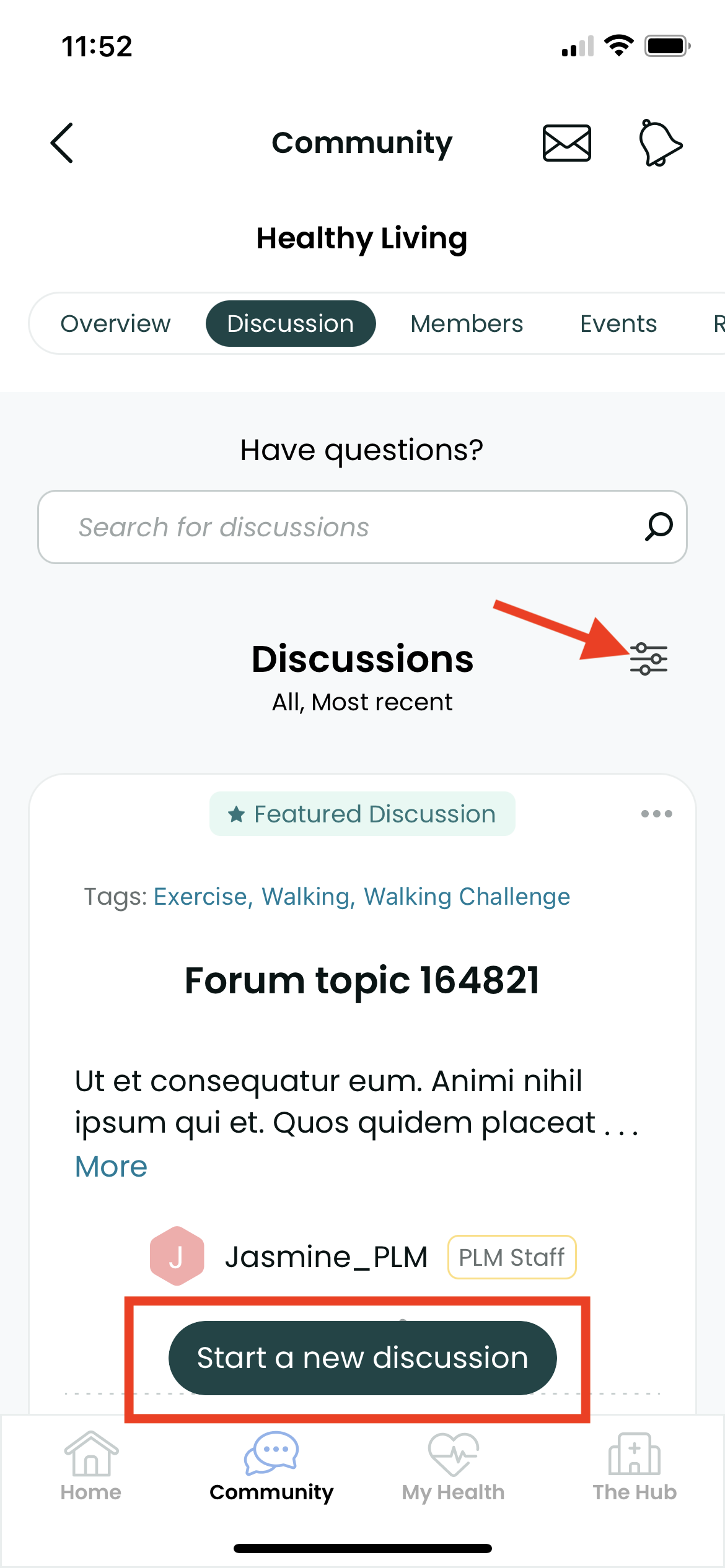Go back using the top-left arrow
Screen dimensions: 725x1568
(x=62, y=143)
